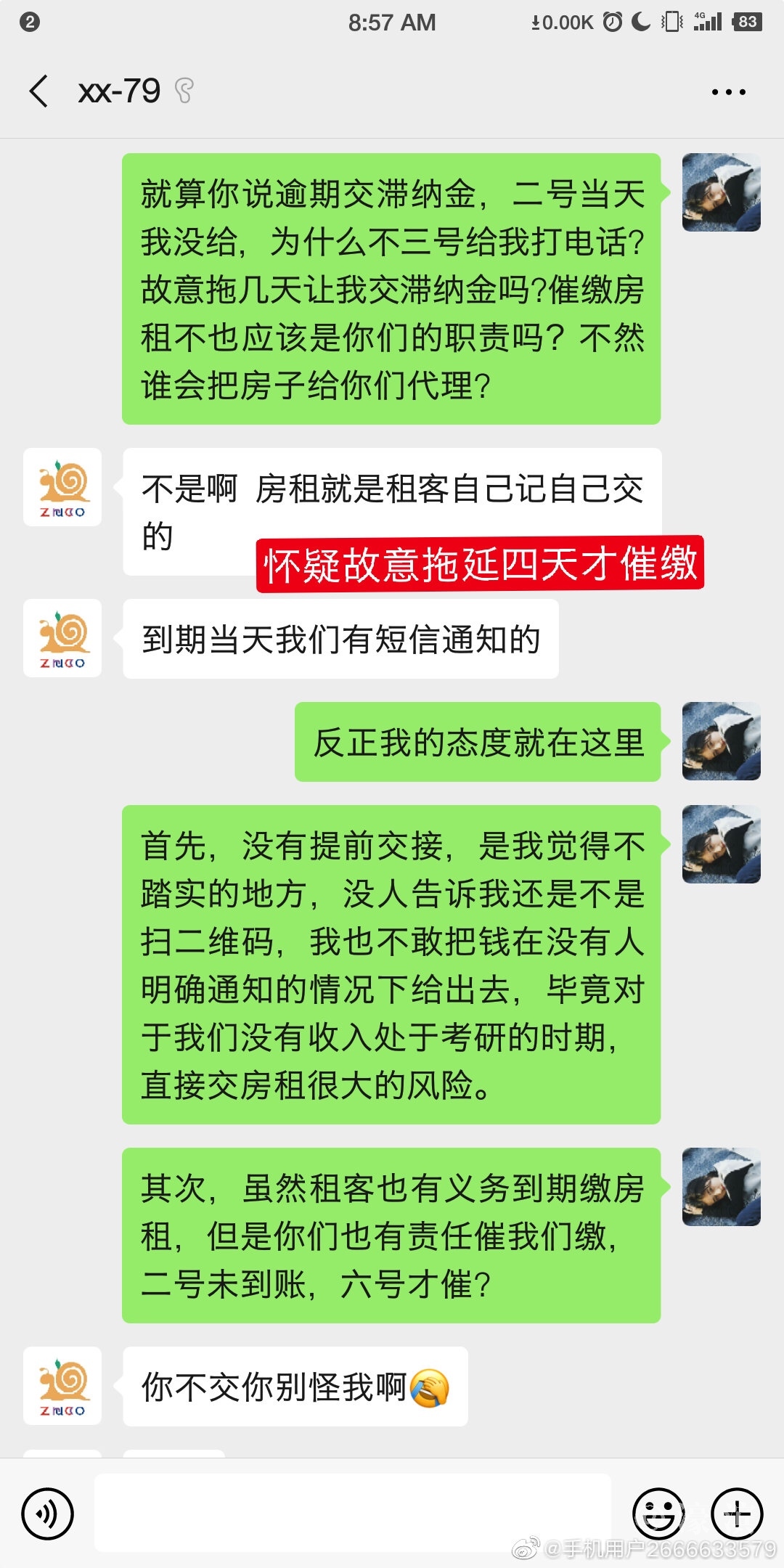View own avatar beside 反正我的态度就在这里
Image resolution: width=784 pixels, height=1568 pixels.
click(x=721, y=741)
